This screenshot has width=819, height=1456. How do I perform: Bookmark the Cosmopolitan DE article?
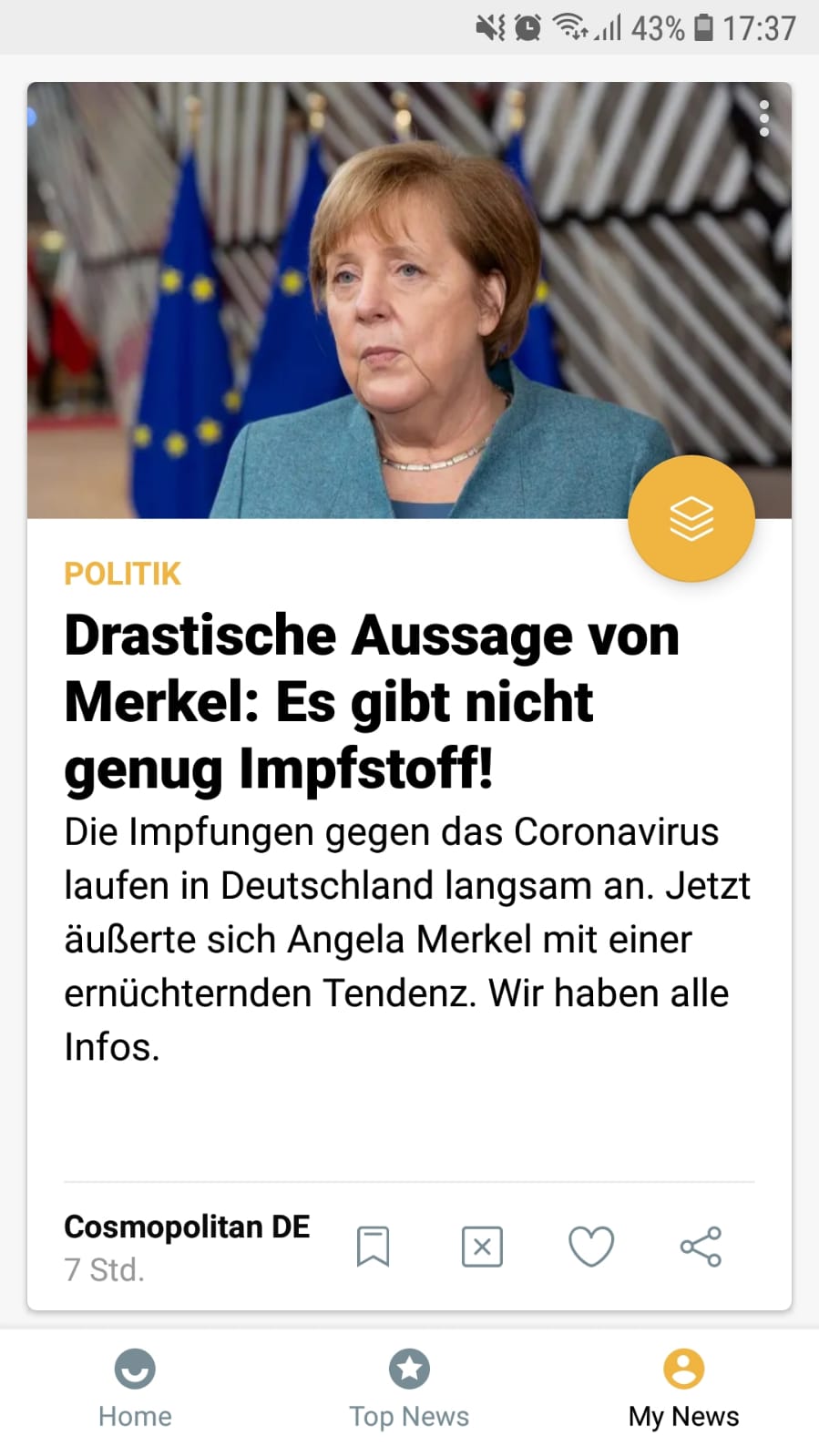373,1247
